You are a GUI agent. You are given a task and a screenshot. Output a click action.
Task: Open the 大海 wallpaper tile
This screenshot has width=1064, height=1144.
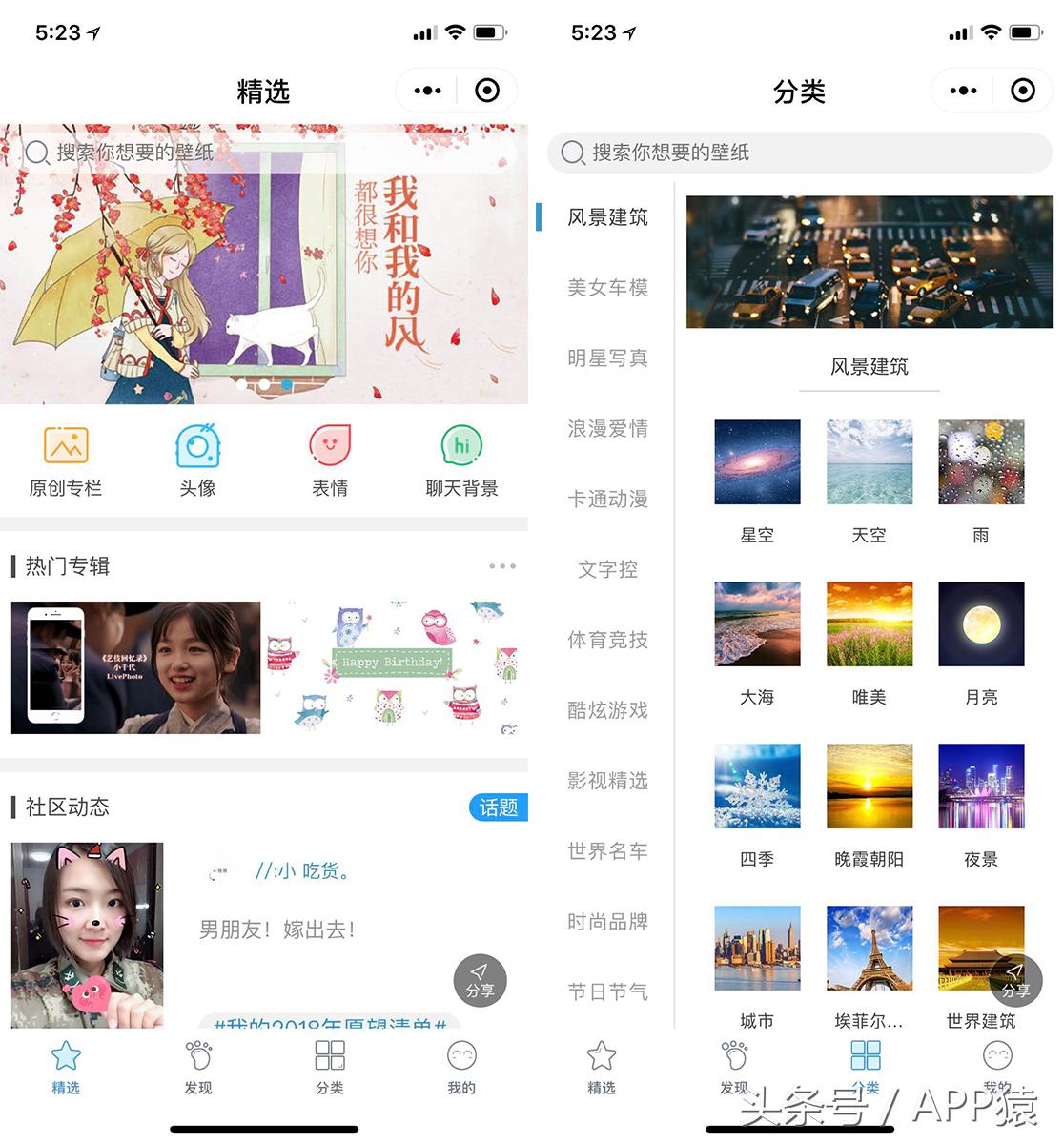pyautogui.click(x=757, y=625)
